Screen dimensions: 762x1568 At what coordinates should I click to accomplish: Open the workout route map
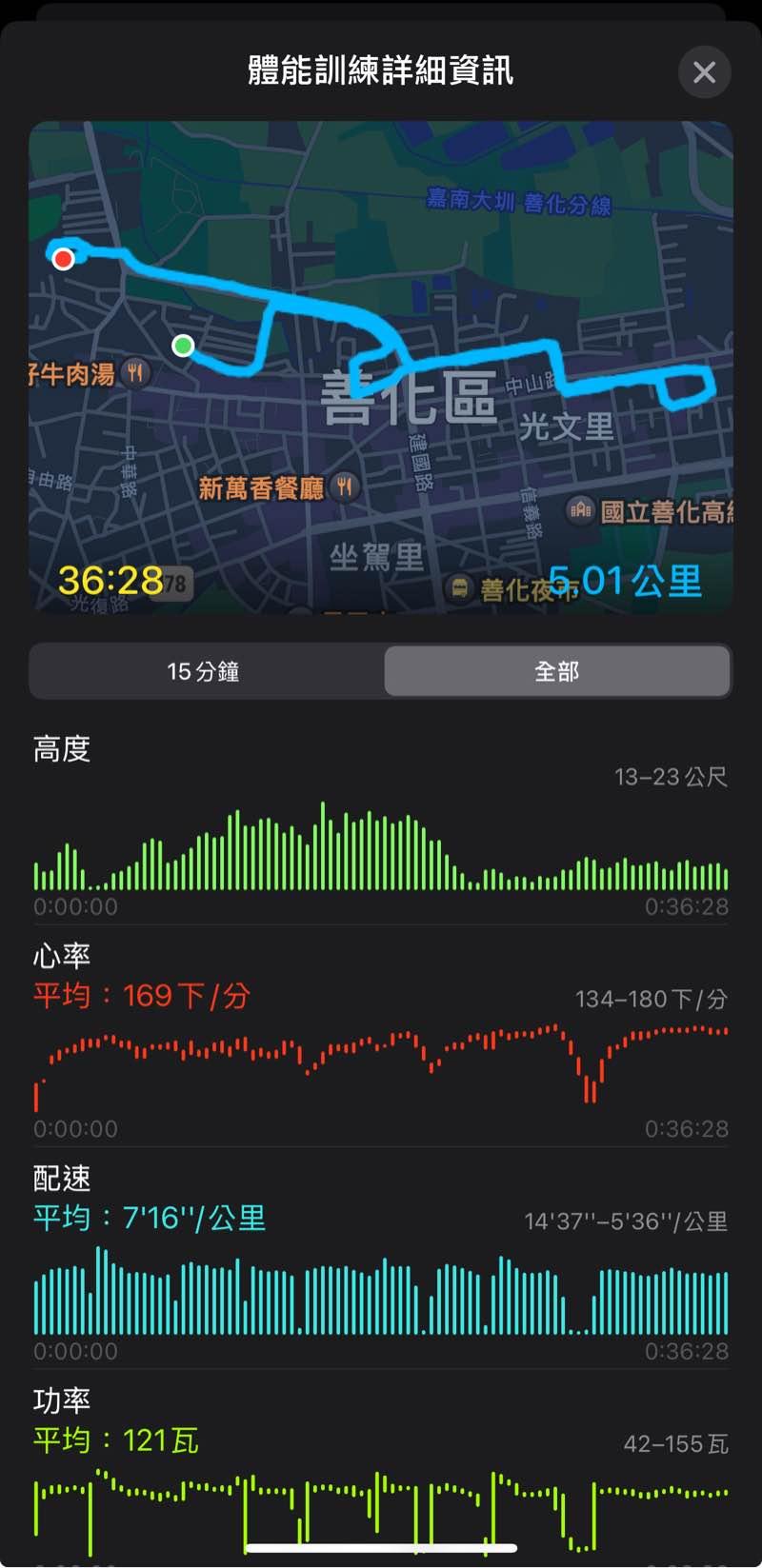[x=381, y=367]
